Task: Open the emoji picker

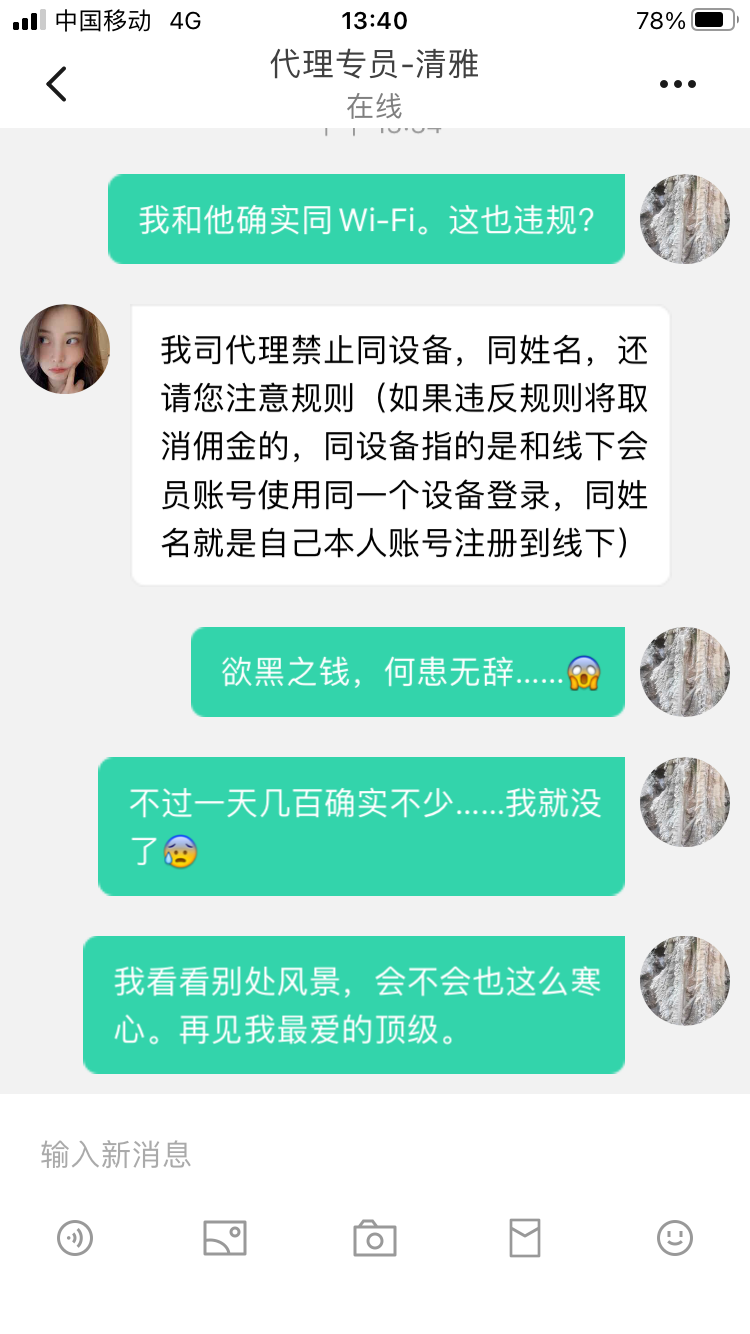Action: pyautogui.click(x=675, y=1238)
